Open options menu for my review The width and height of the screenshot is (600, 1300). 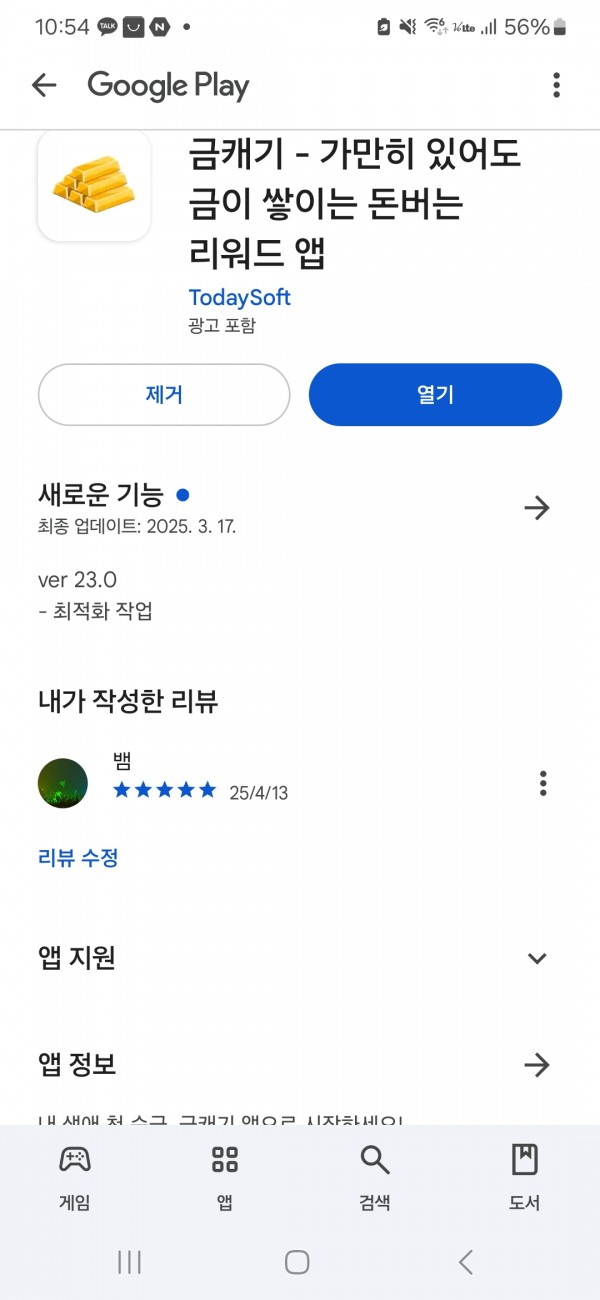tap(543, 783)
